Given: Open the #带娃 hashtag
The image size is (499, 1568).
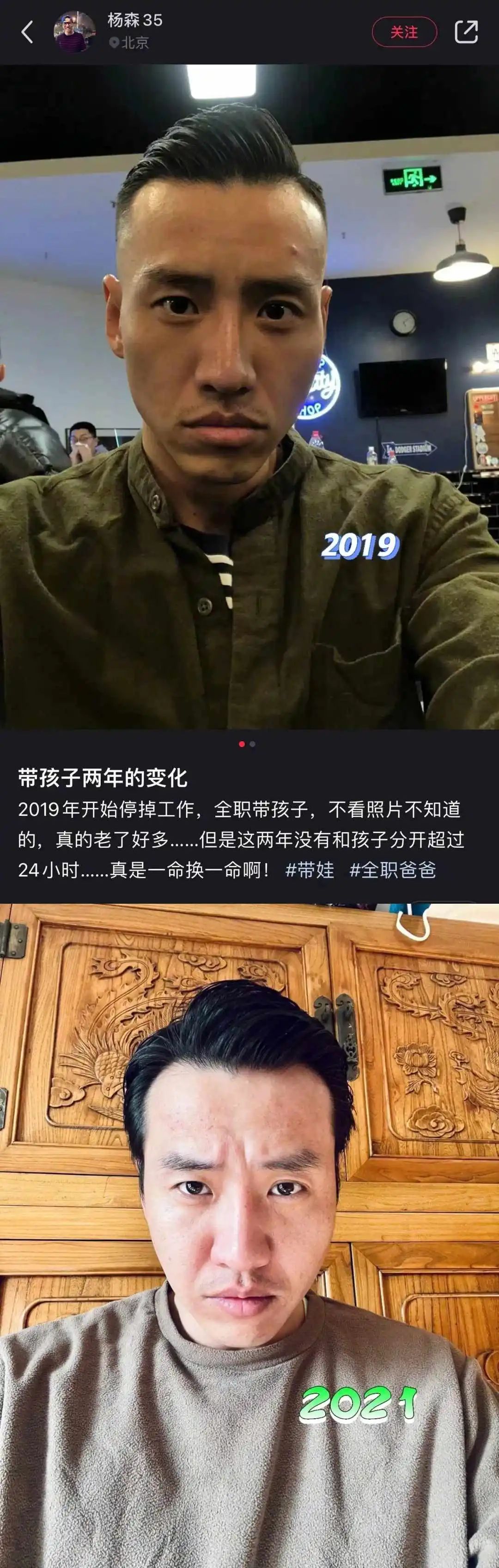Looking at the screenshot, I should click(310, 870).
